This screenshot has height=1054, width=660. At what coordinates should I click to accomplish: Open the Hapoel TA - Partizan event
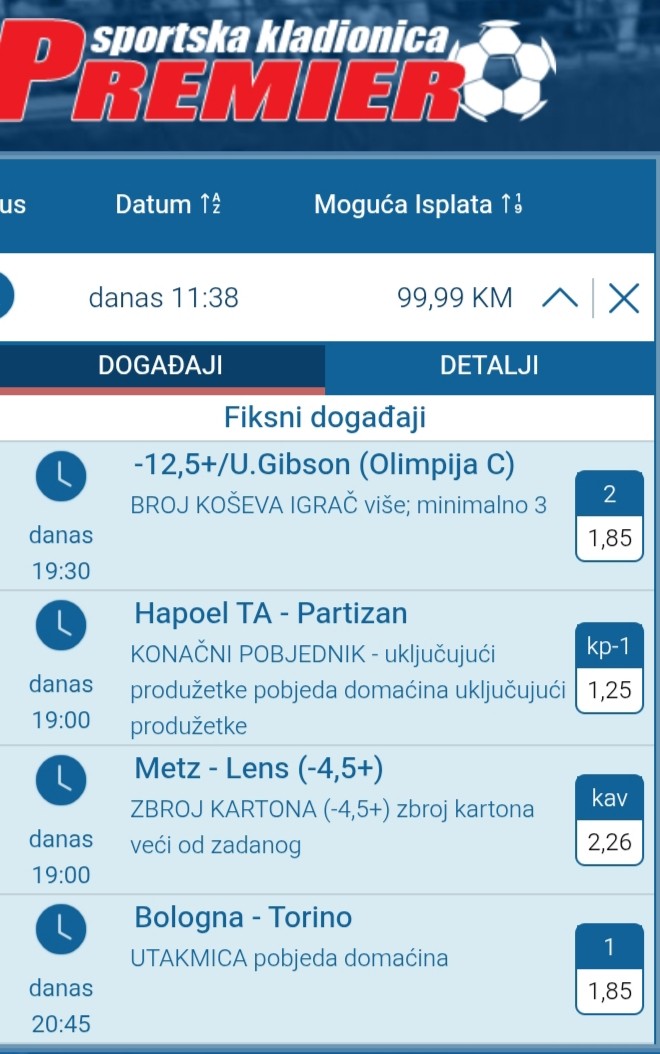click(x=271, y=613)
